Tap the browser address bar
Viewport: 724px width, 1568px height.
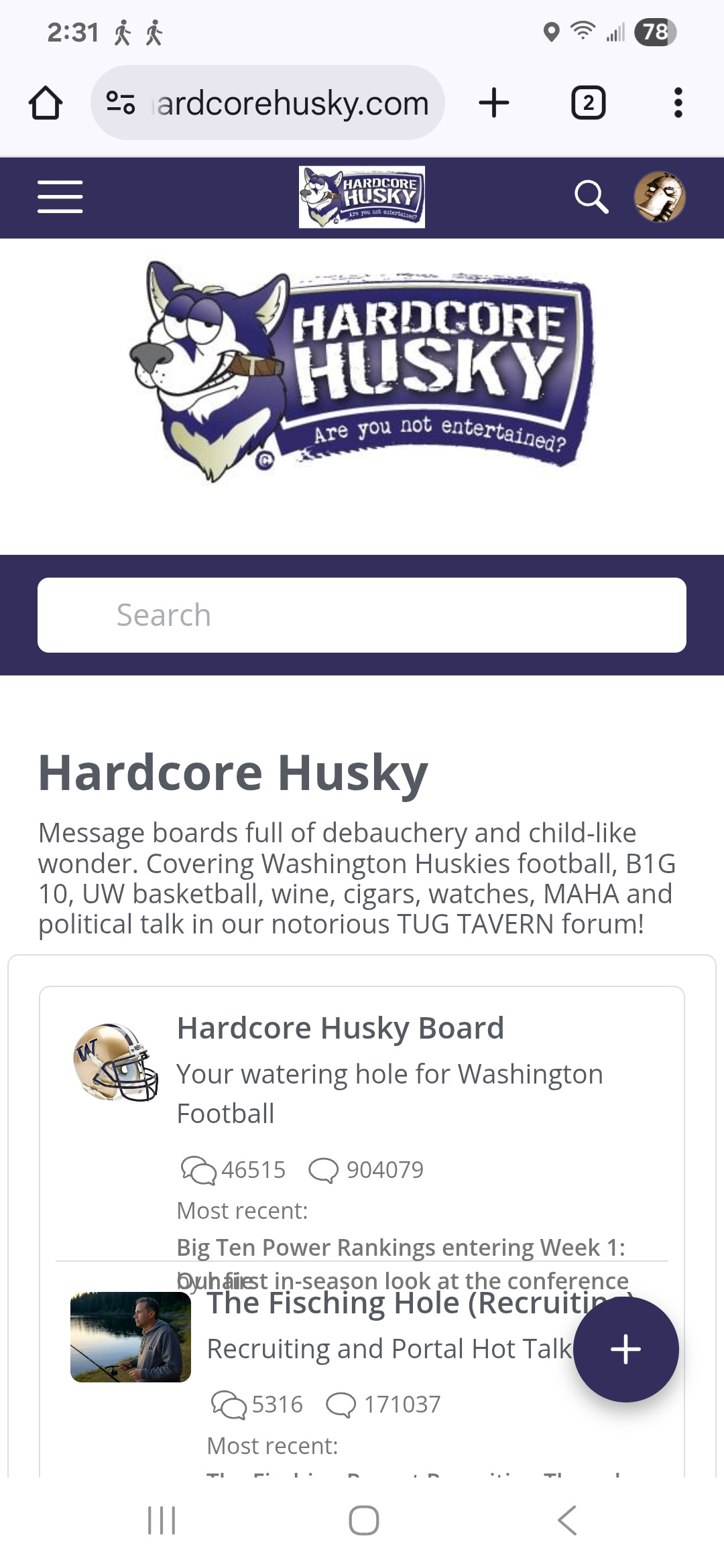tap(267, 103)
